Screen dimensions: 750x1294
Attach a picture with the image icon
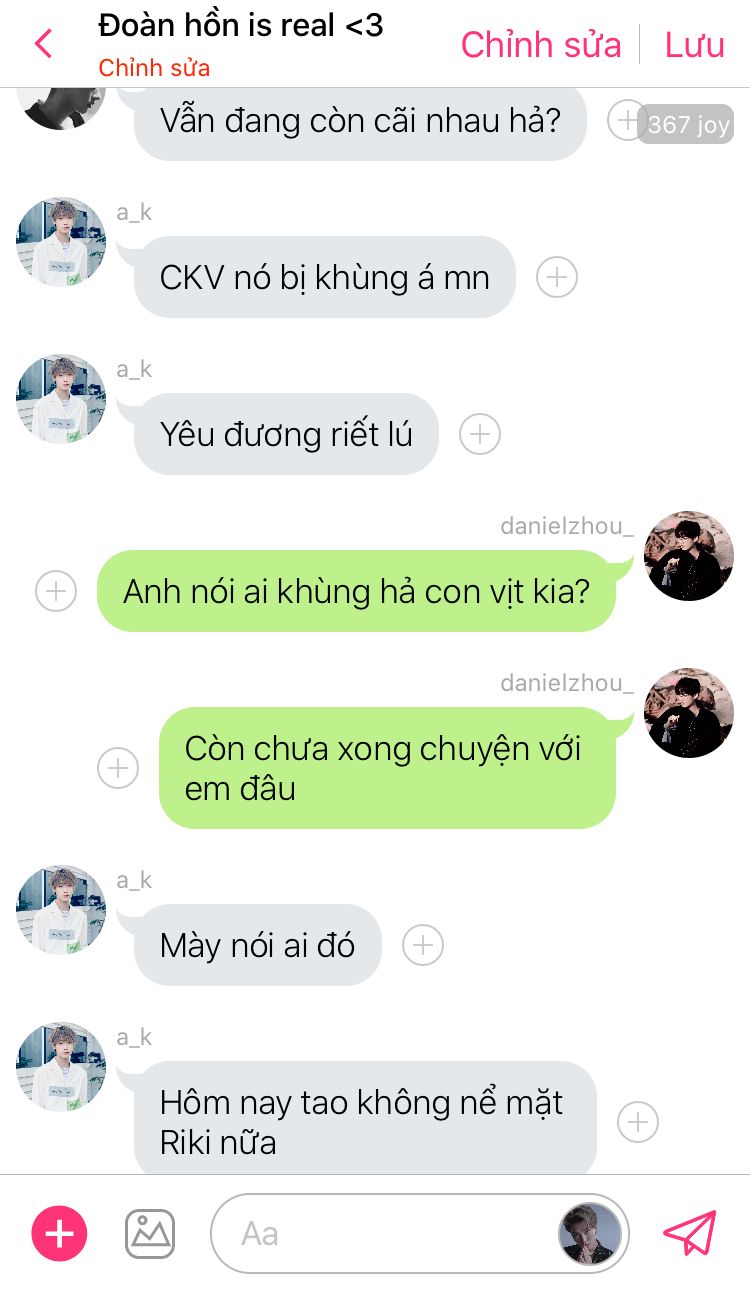[x=150, y=1234]
